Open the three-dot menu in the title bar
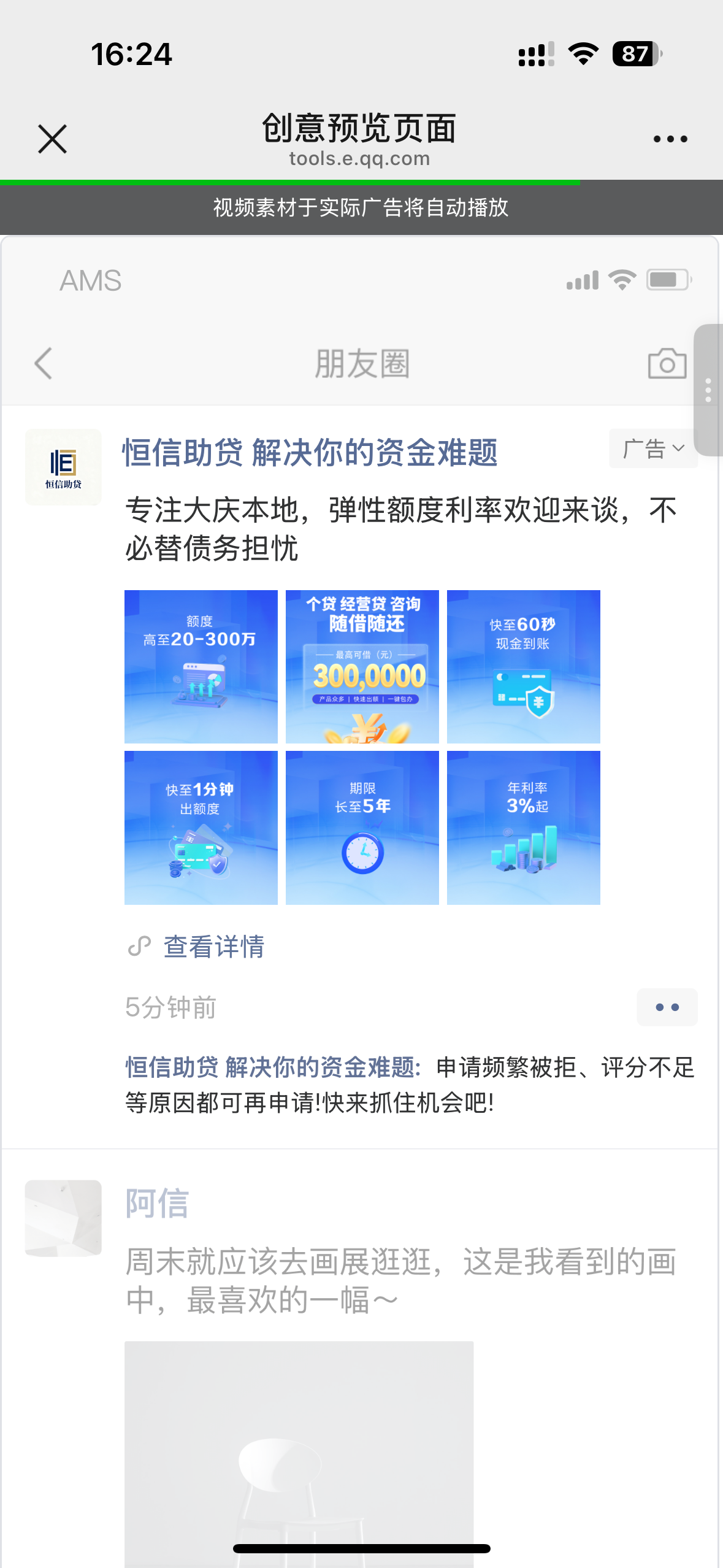 [670, 139]
